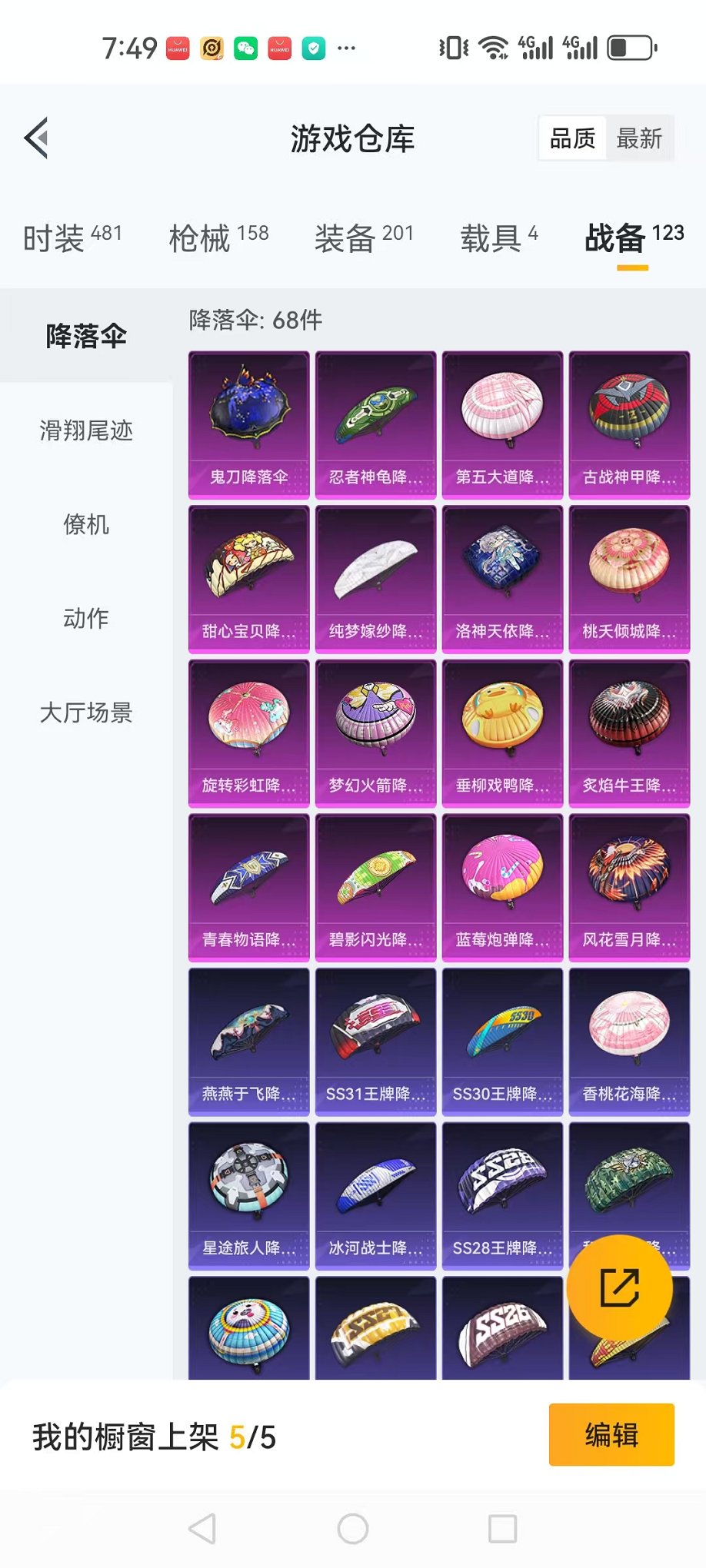Select 大厅场景 category

86,713
